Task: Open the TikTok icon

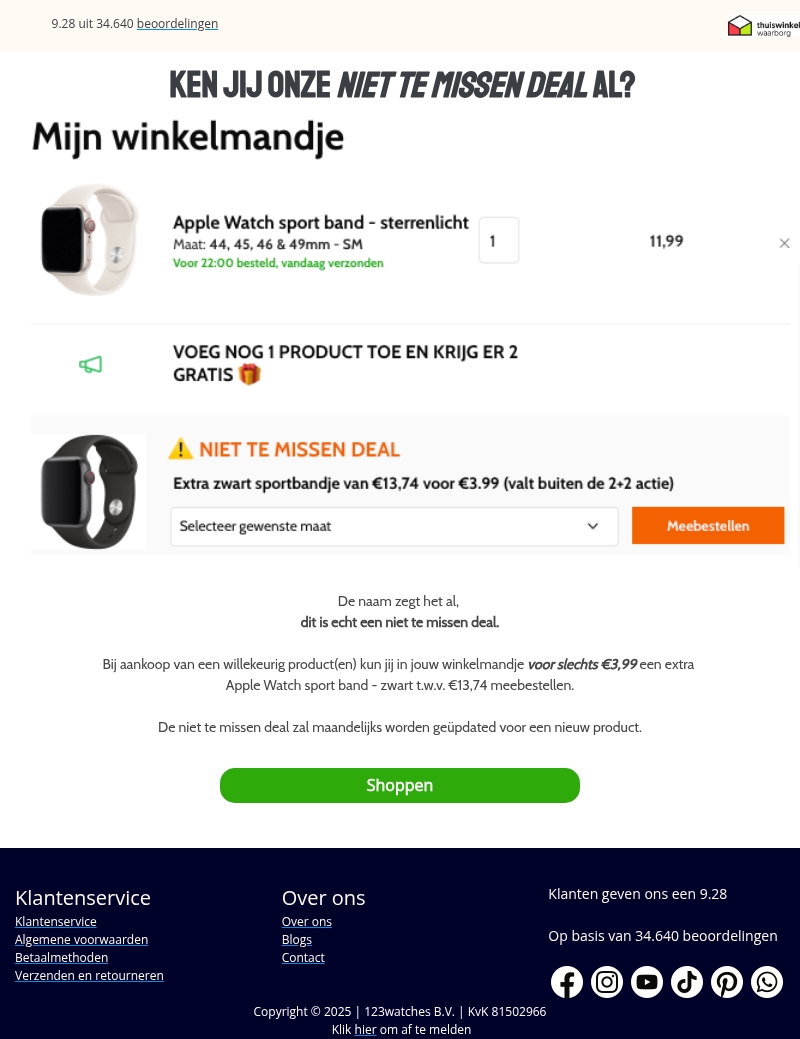Action: [x=687, y=982]
